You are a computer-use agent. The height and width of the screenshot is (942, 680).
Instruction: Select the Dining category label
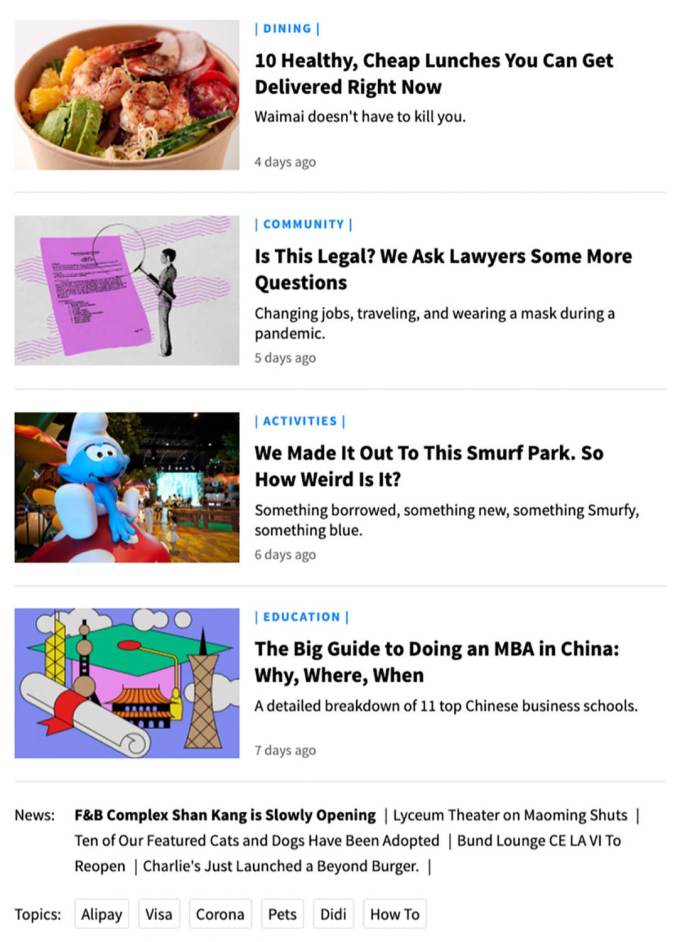(x=286, y=29)
